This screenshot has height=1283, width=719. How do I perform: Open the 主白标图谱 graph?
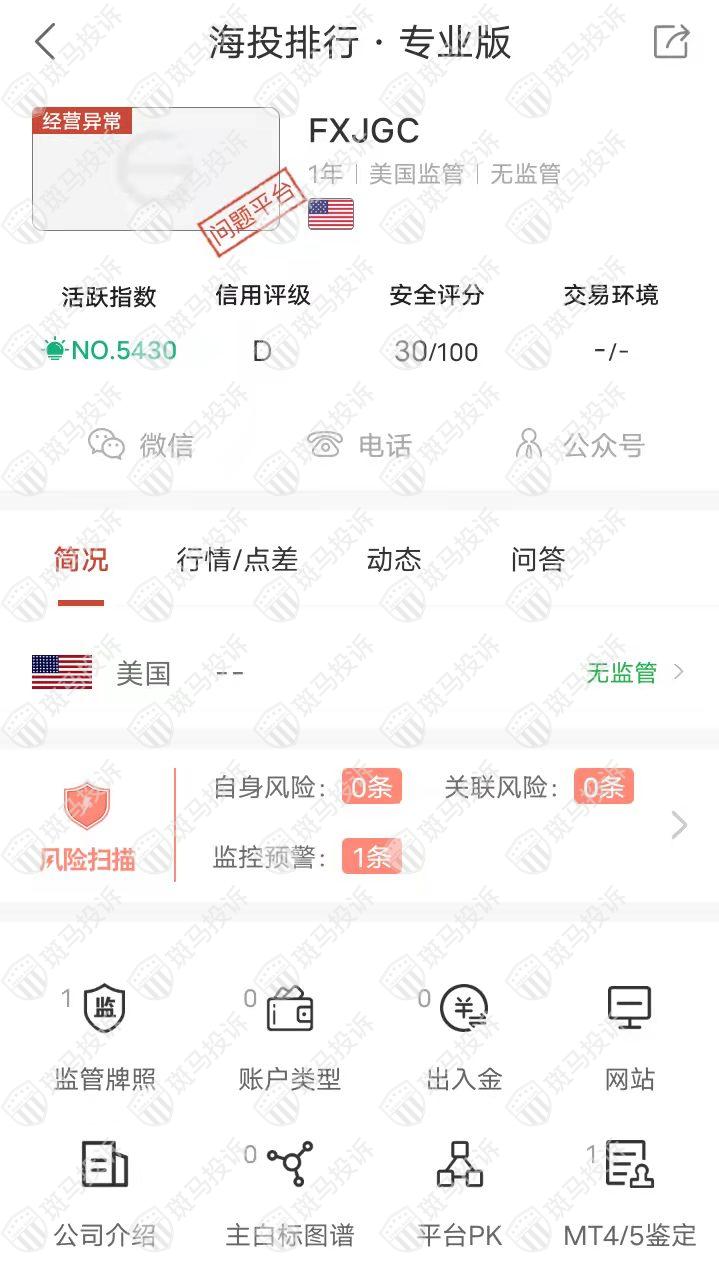(x=290, y=1190)
